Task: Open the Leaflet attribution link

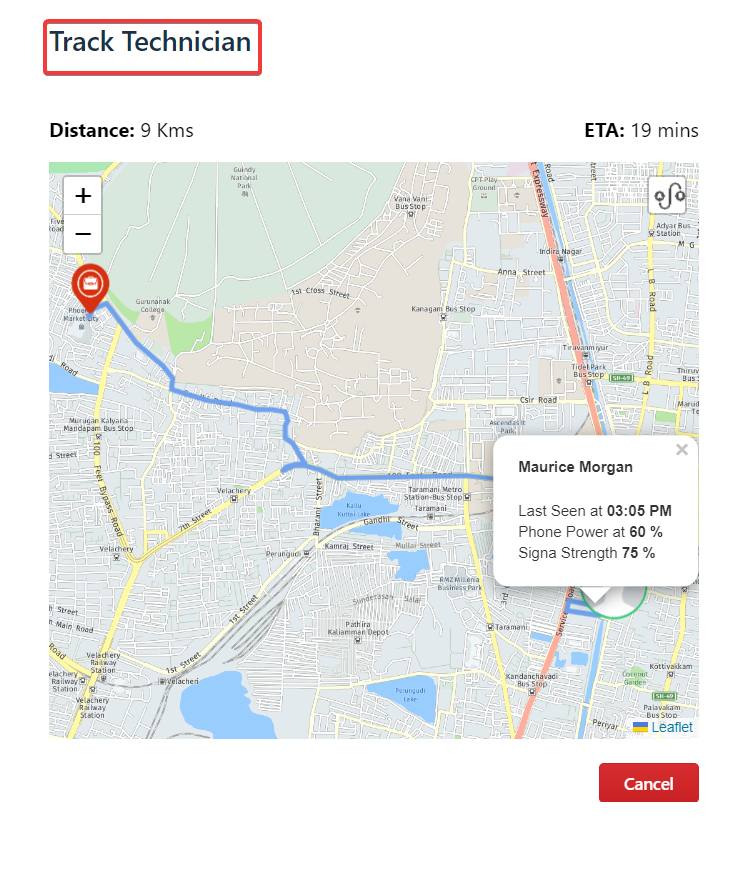Action: pyautogui.click(x=671, y=727)
